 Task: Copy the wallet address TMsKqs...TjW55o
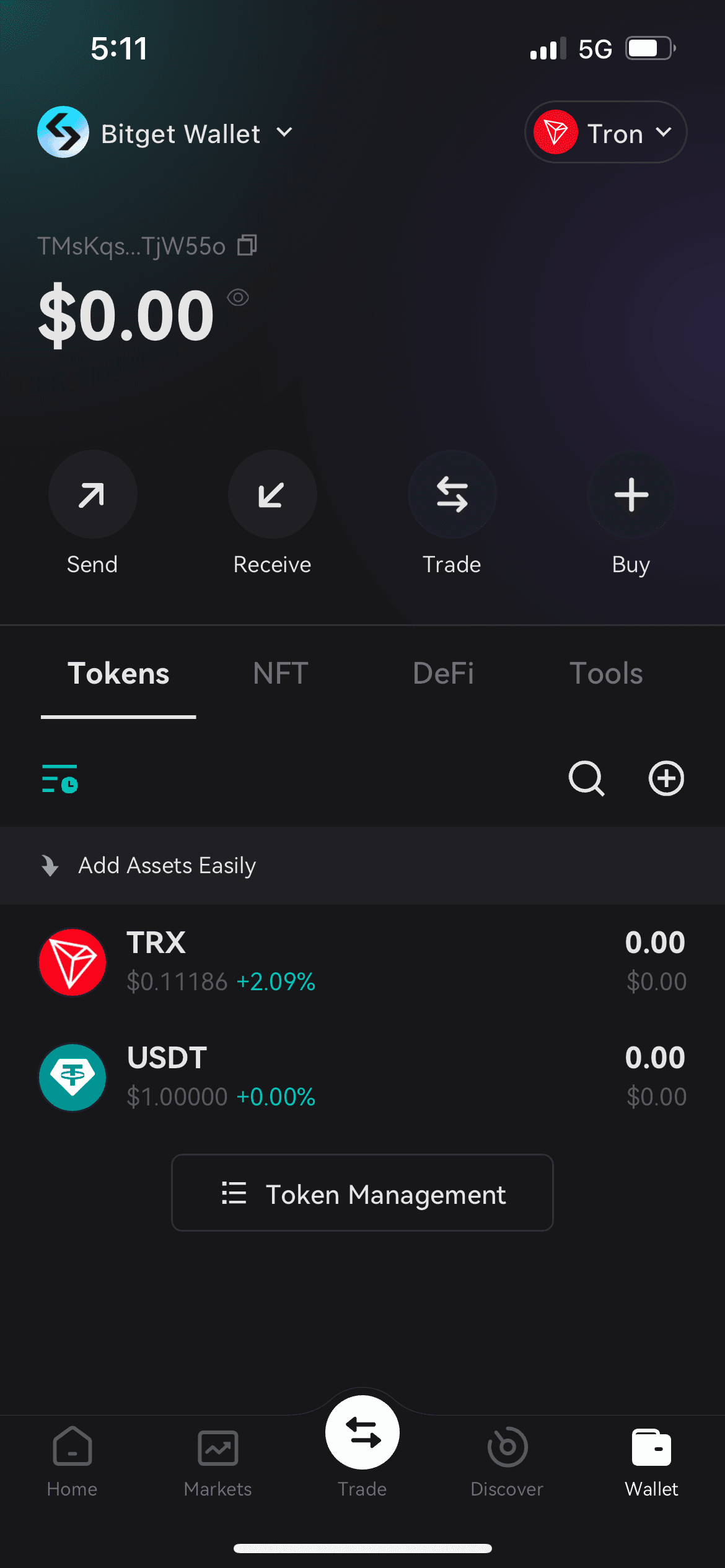(x=247, y=246)
